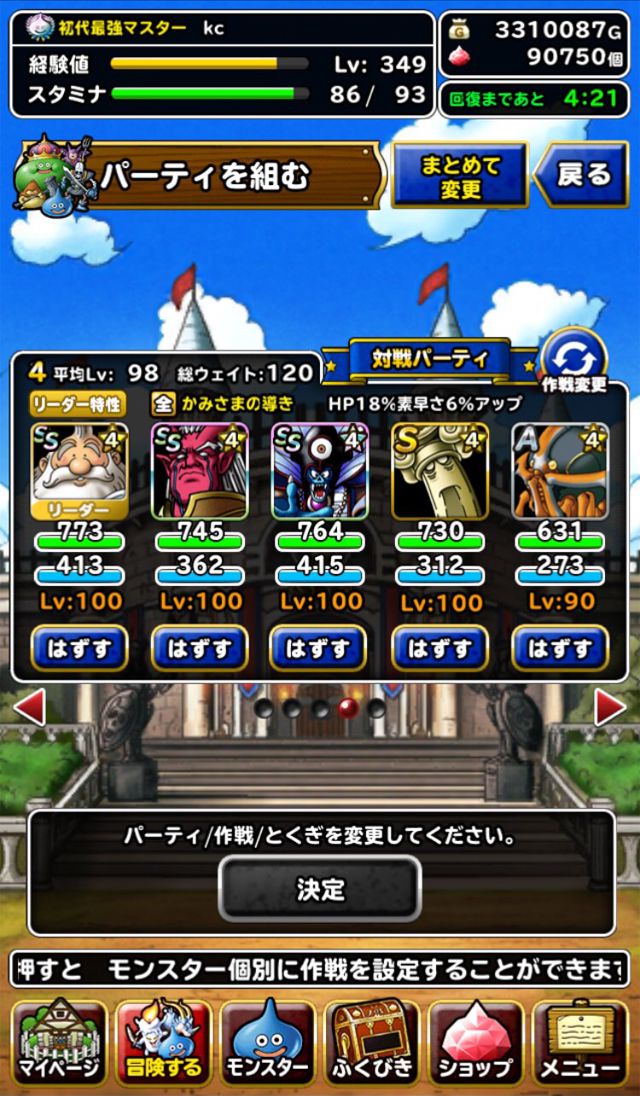Show the previous party with the left arrow
The image size is (640, 1096).
point(29,707)
